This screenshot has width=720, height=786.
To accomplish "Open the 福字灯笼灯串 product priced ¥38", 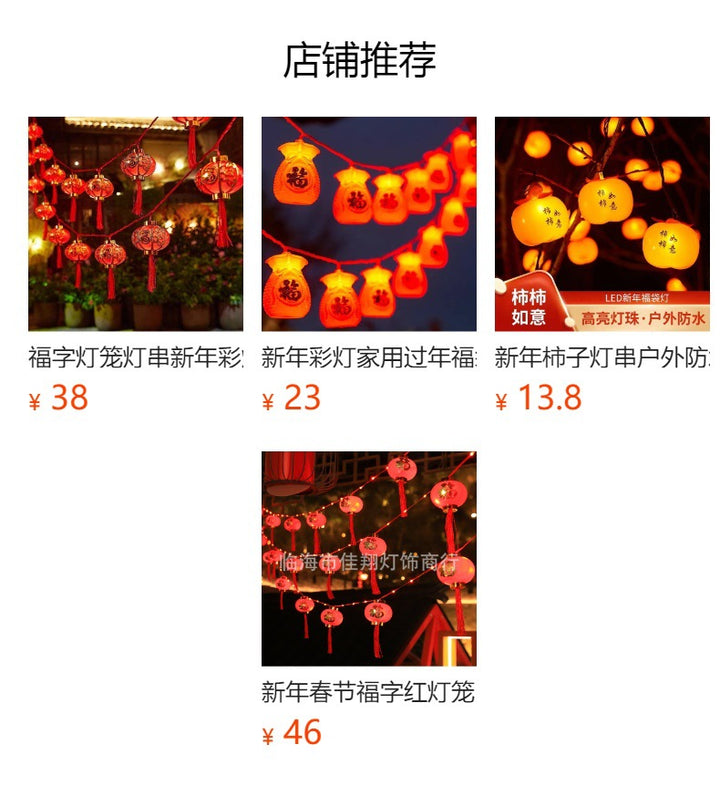I will [135, 224].
